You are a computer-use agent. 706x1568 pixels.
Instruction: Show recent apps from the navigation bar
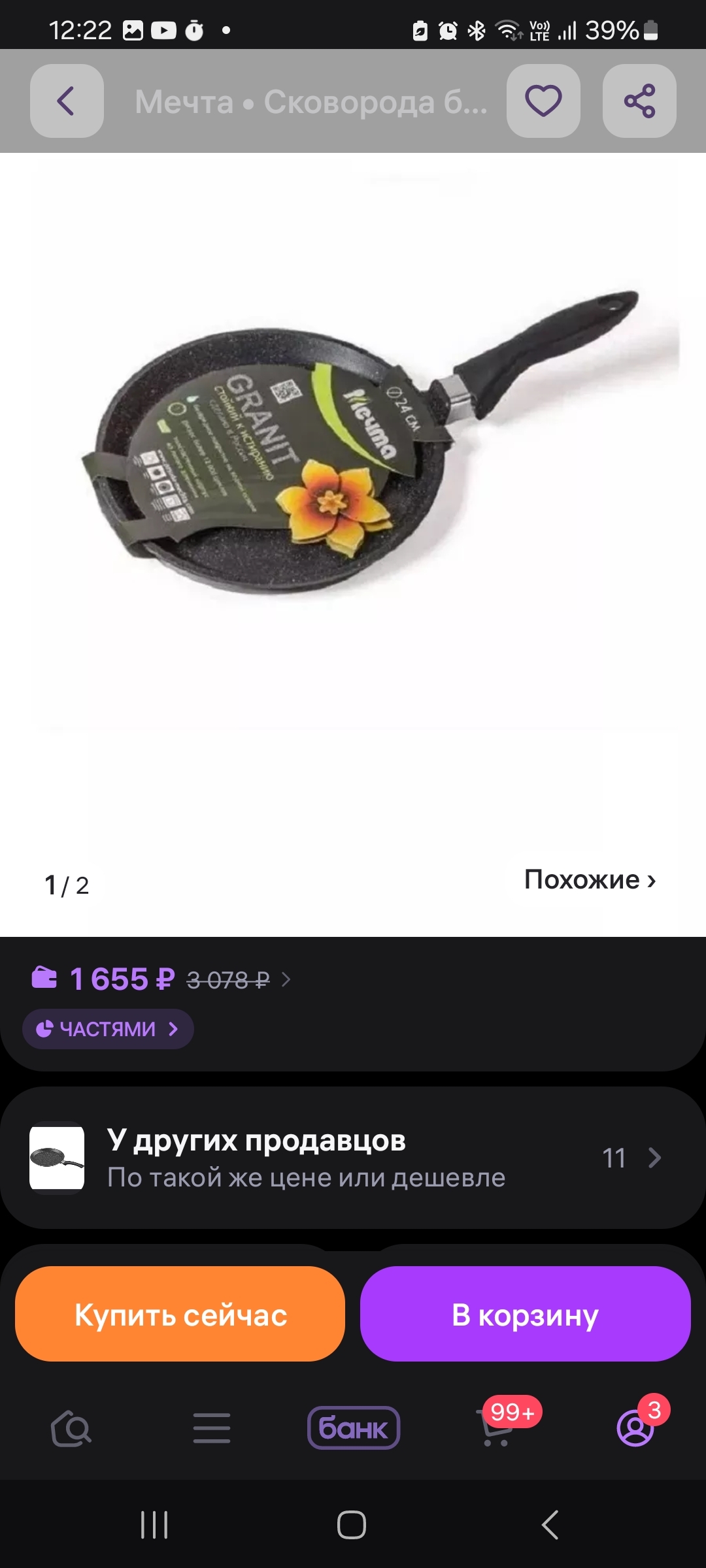pyautogui.click(x=154, y=1525)
